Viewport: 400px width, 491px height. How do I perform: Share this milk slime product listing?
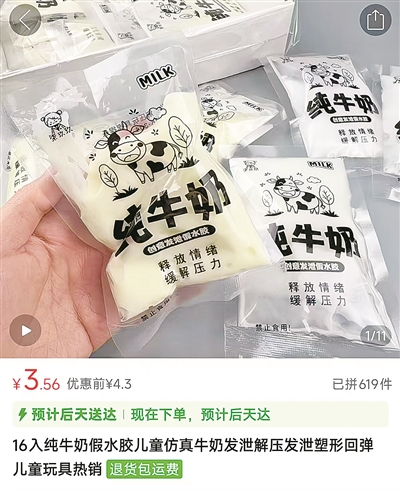[x=375, y=20]
